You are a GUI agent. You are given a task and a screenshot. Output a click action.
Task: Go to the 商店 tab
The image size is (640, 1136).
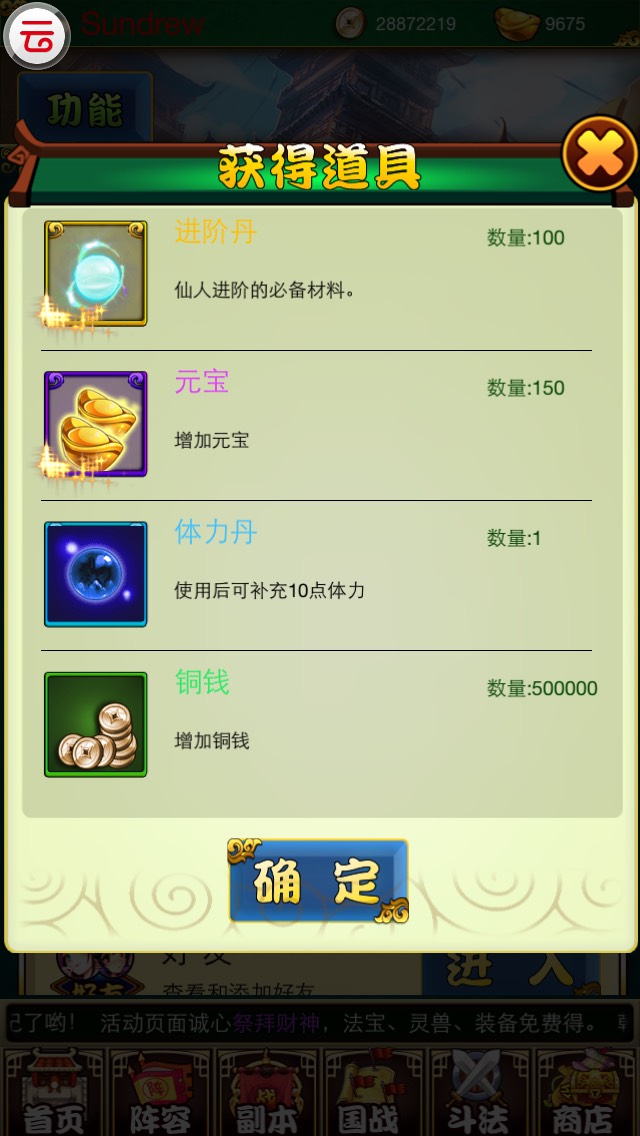pyautogui.click(x=585, y=1092)
